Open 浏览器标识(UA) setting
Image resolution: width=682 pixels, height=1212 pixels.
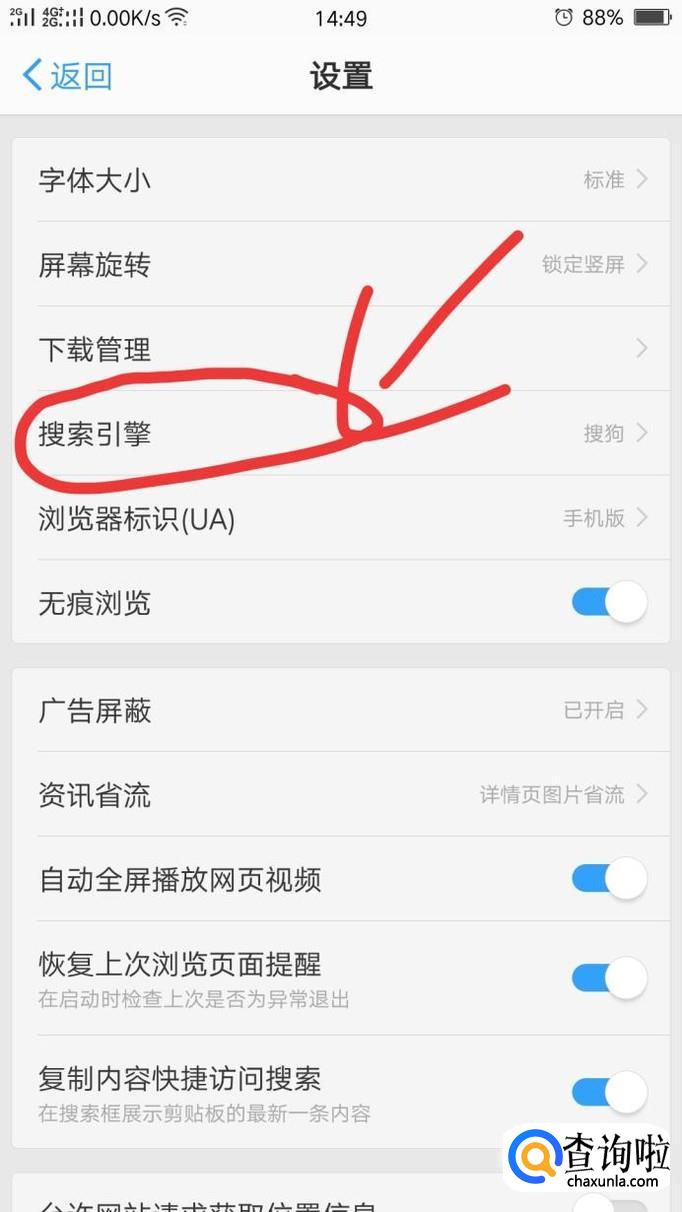(x=341, y=518)
